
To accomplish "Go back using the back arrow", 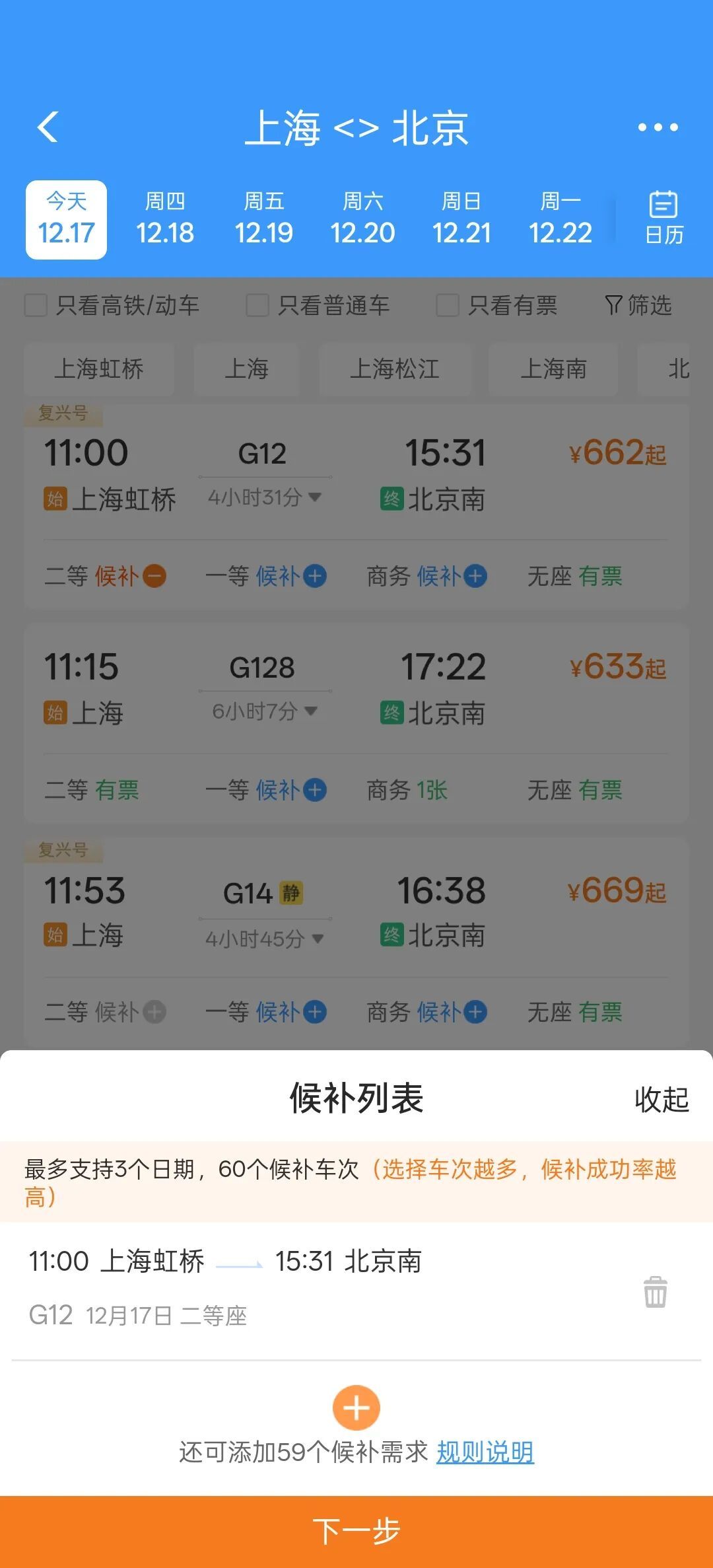I will pyautogui.click(x=48, y=127).
